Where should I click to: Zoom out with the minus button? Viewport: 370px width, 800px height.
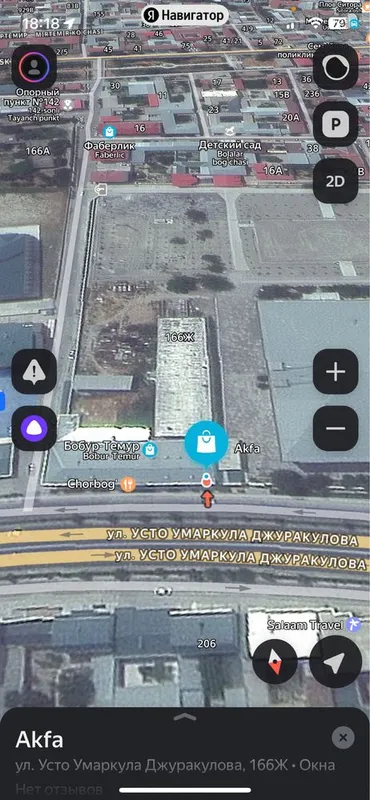tap(335, 429)
